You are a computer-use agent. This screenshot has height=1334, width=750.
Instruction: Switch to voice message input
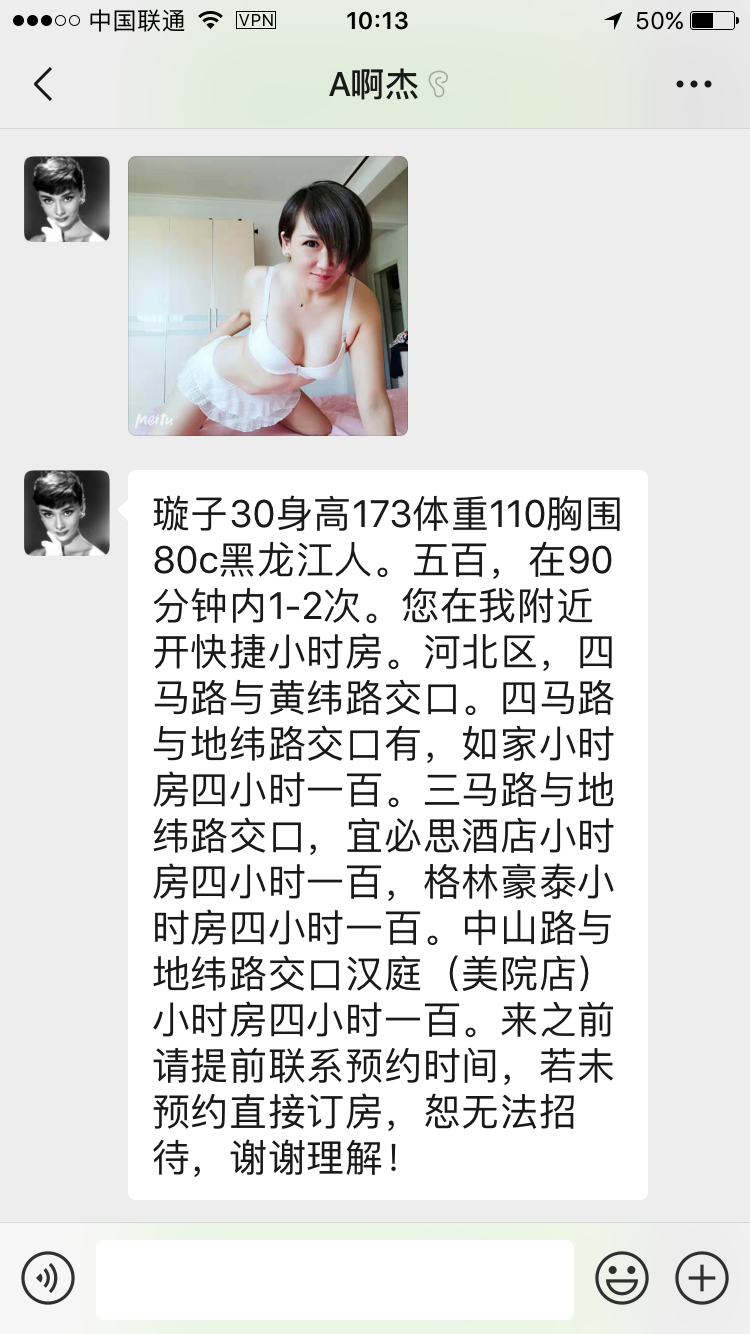click(48, 1278)
